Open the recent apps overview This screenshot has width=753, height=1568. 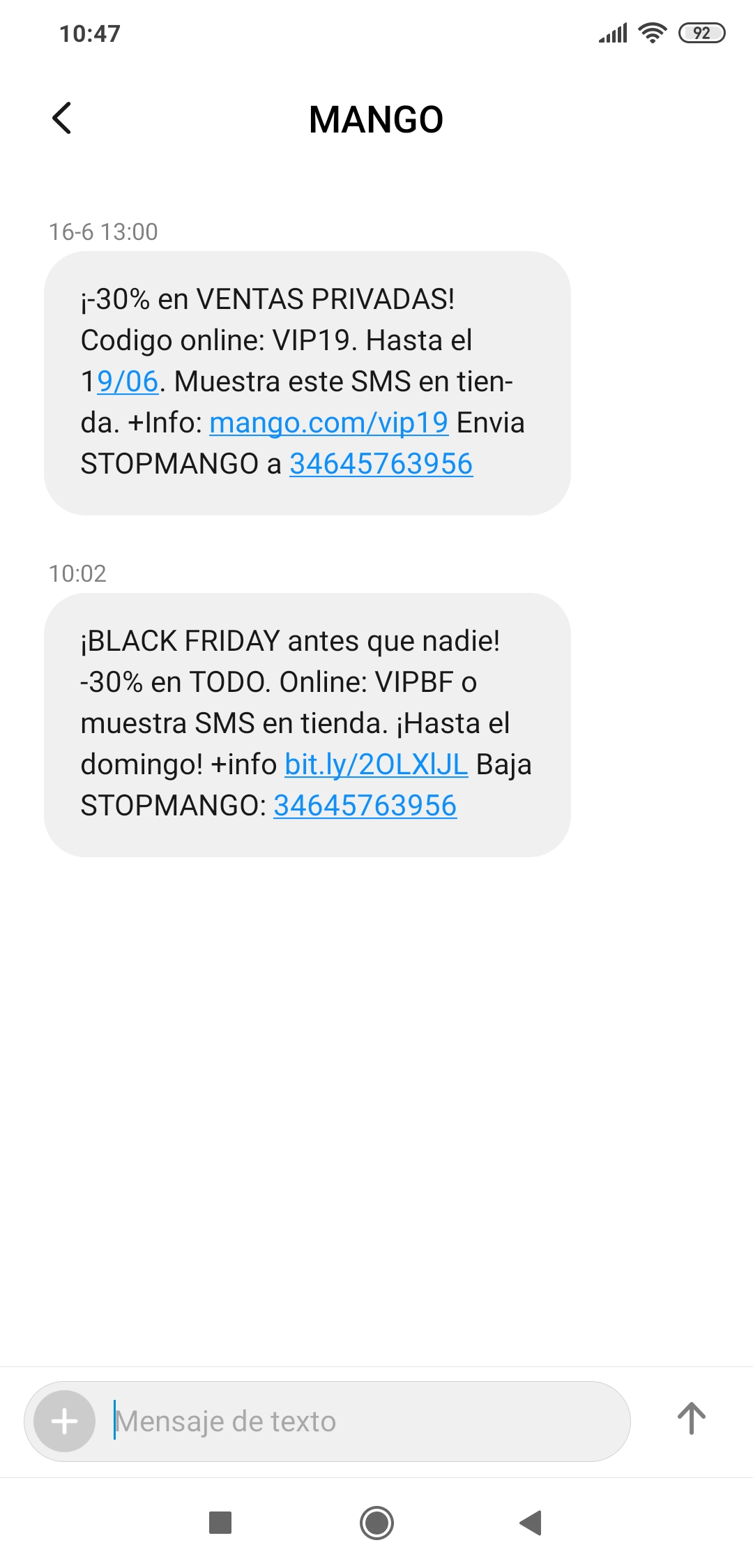click(220, 1523)
